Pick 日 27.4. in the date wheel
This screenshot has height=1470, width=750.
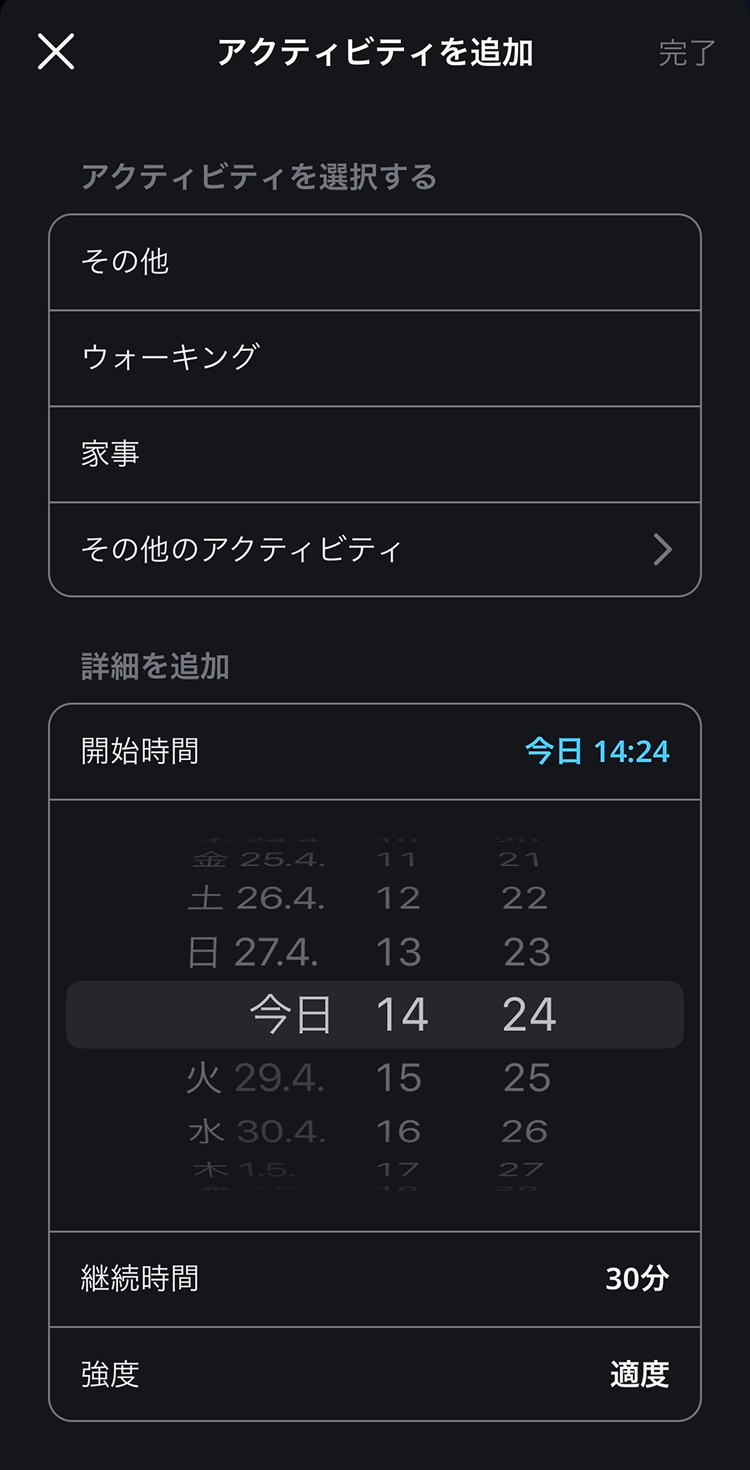[x=255, y=952]
